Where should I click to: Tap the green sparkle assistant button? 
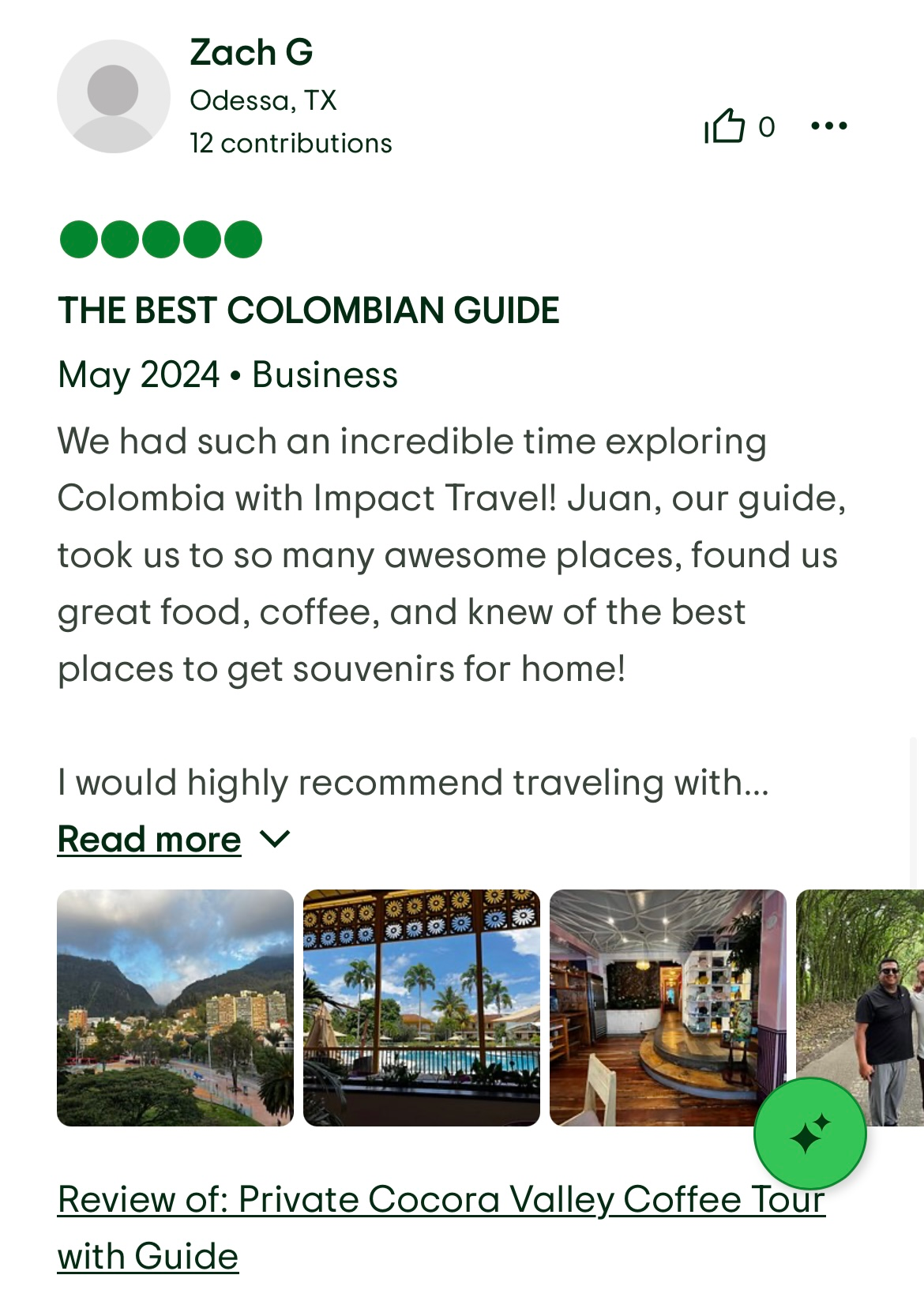pos(809,1134)
